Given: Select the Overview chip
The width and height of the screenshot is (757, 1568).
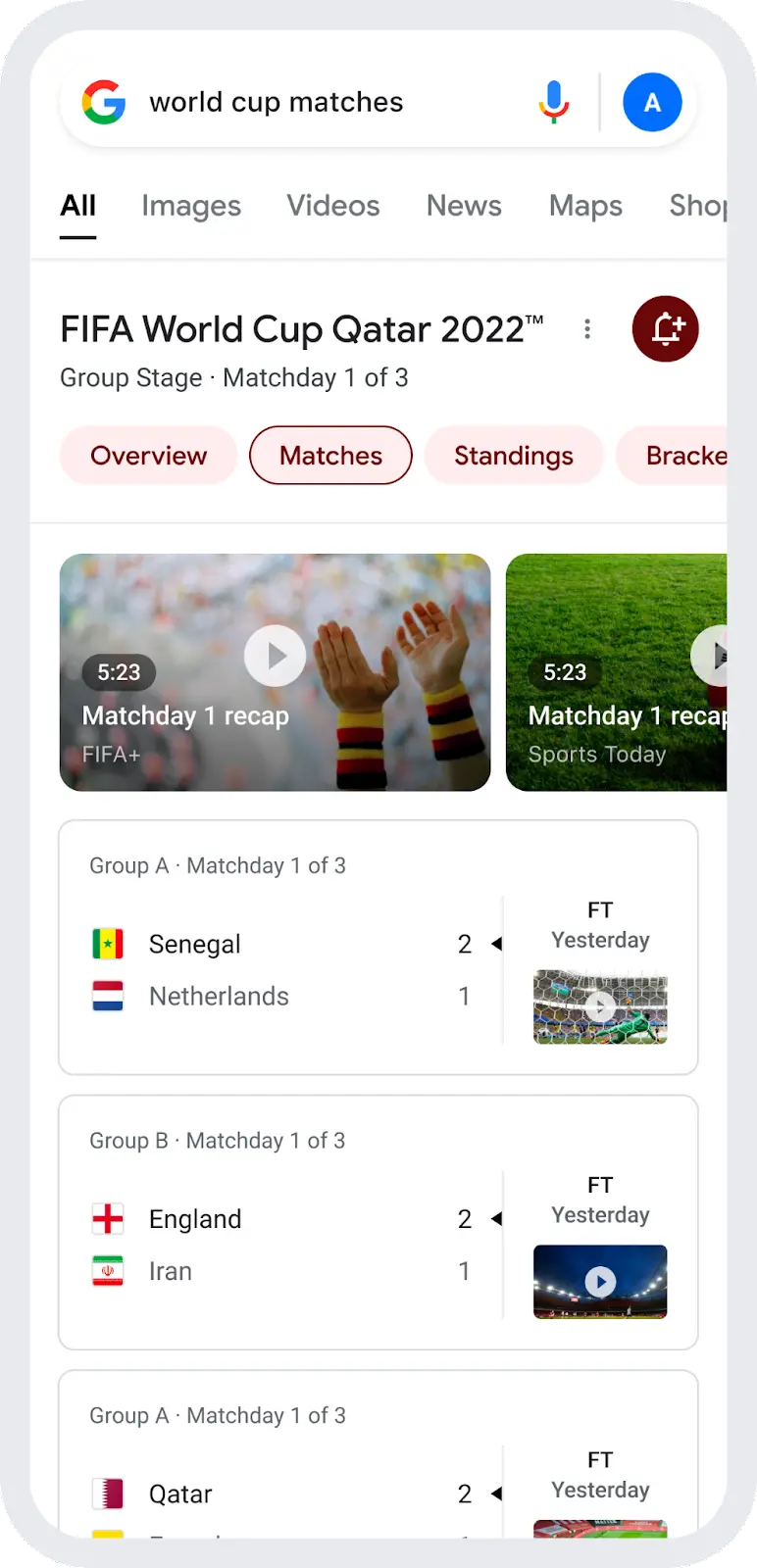Looking at the screenshot, I should click(149, 456).
